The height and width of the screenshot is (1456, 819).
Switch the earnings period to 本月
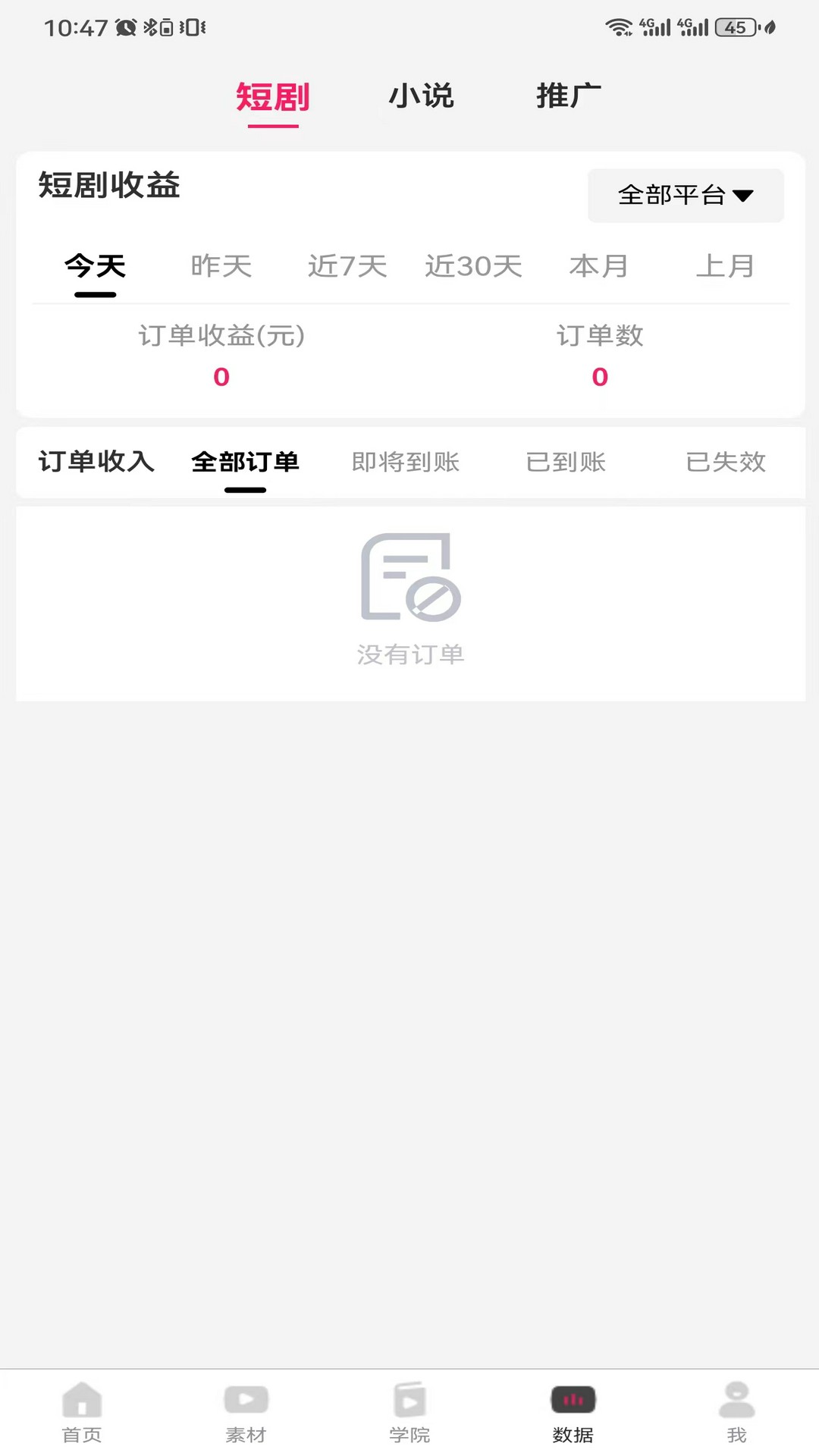click(599, 266)
